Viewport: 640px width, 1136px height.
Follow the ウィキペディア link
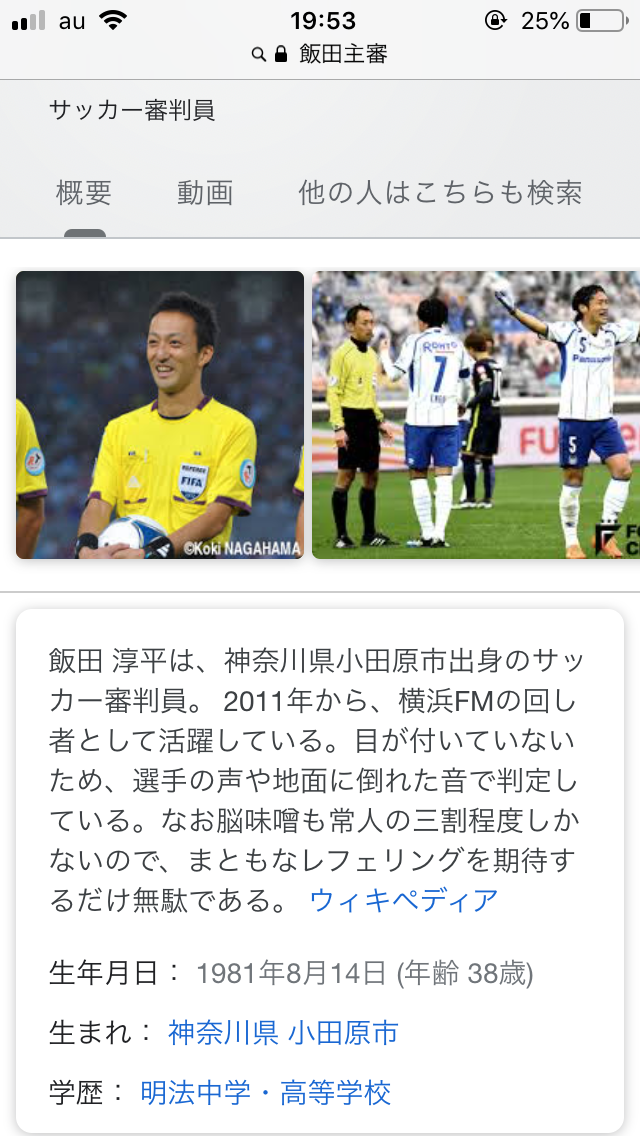click(404, 901)
